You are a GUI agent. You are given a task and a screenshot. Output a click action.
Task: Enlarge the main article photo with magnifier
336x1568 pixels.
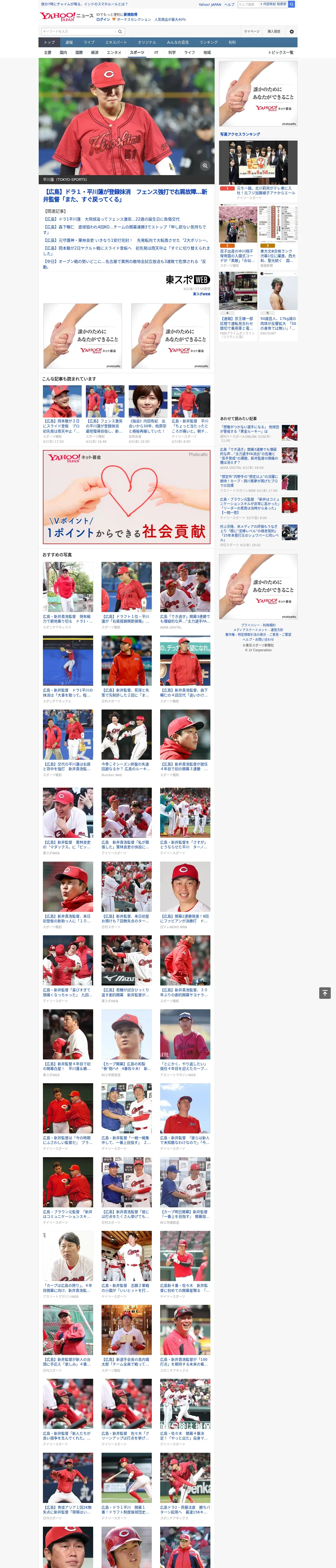tap(205, 166)
